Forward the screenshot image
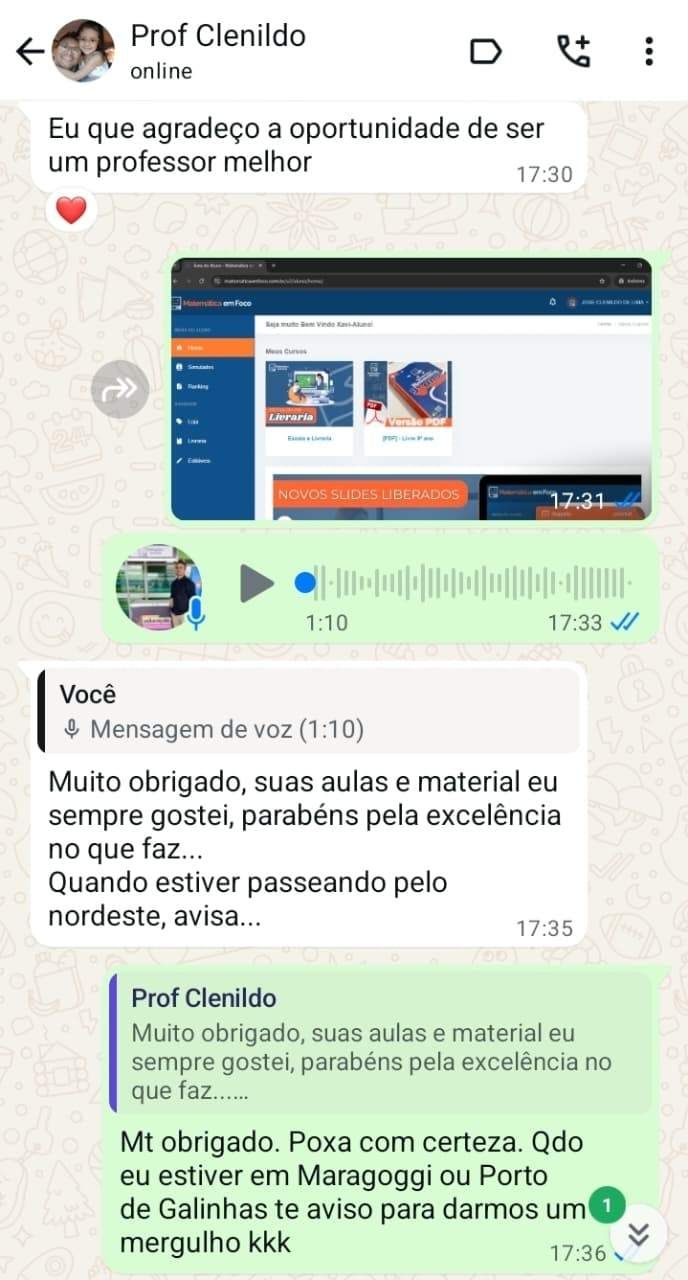This screenshot has height=1280, width=688. pyautogui.click(x=119, y=389)
